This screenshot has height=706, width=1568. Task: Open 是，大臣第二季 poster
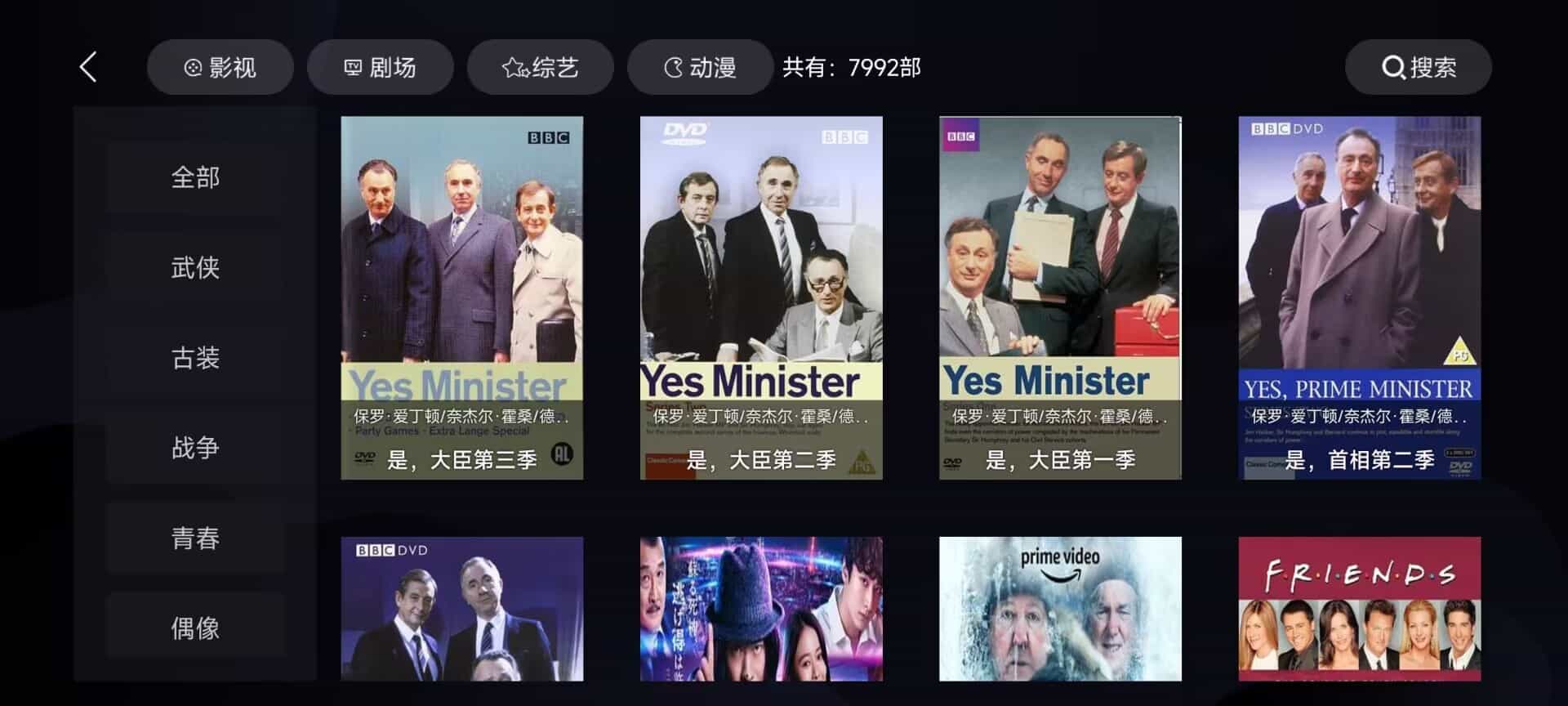click(761, 297)
